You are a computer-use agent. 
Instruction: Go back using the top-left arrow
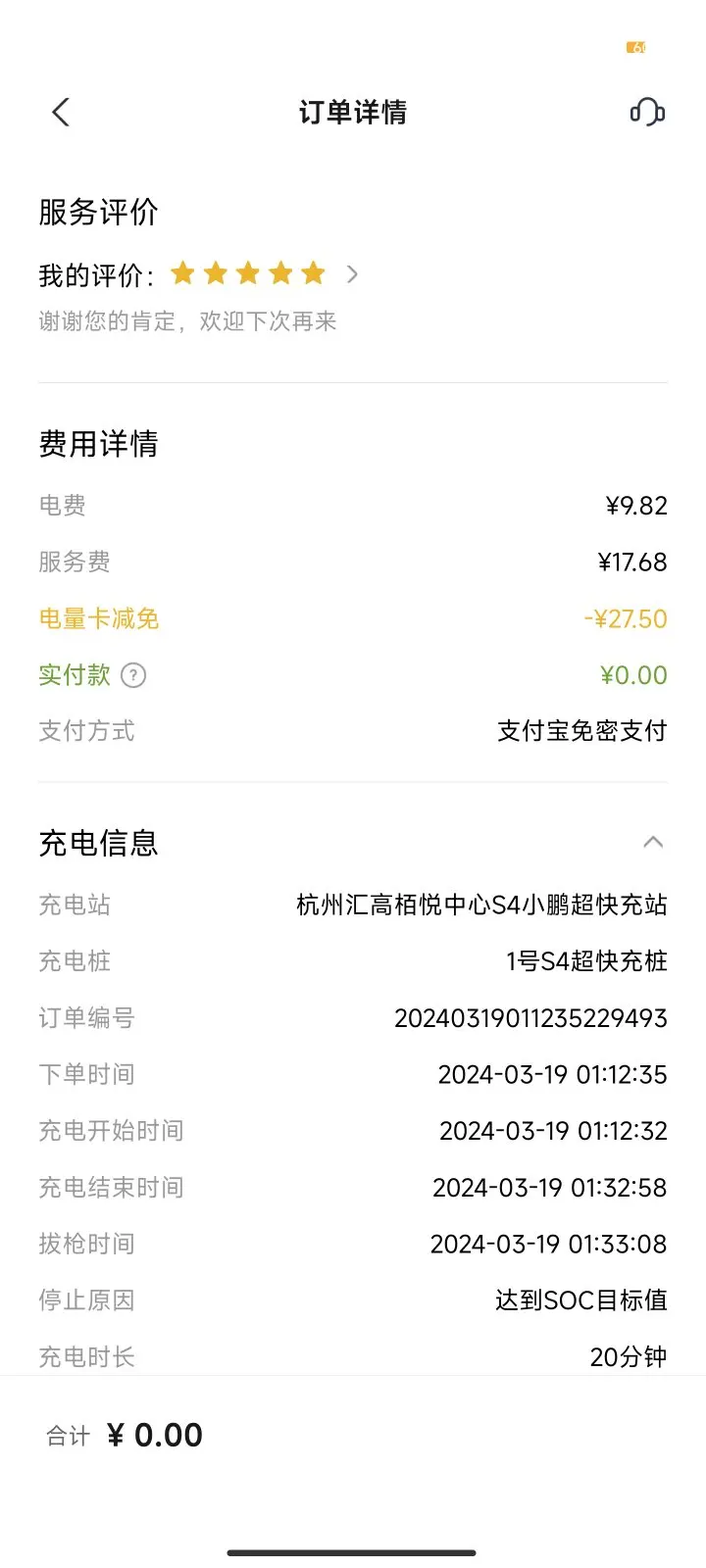(61, 113)
